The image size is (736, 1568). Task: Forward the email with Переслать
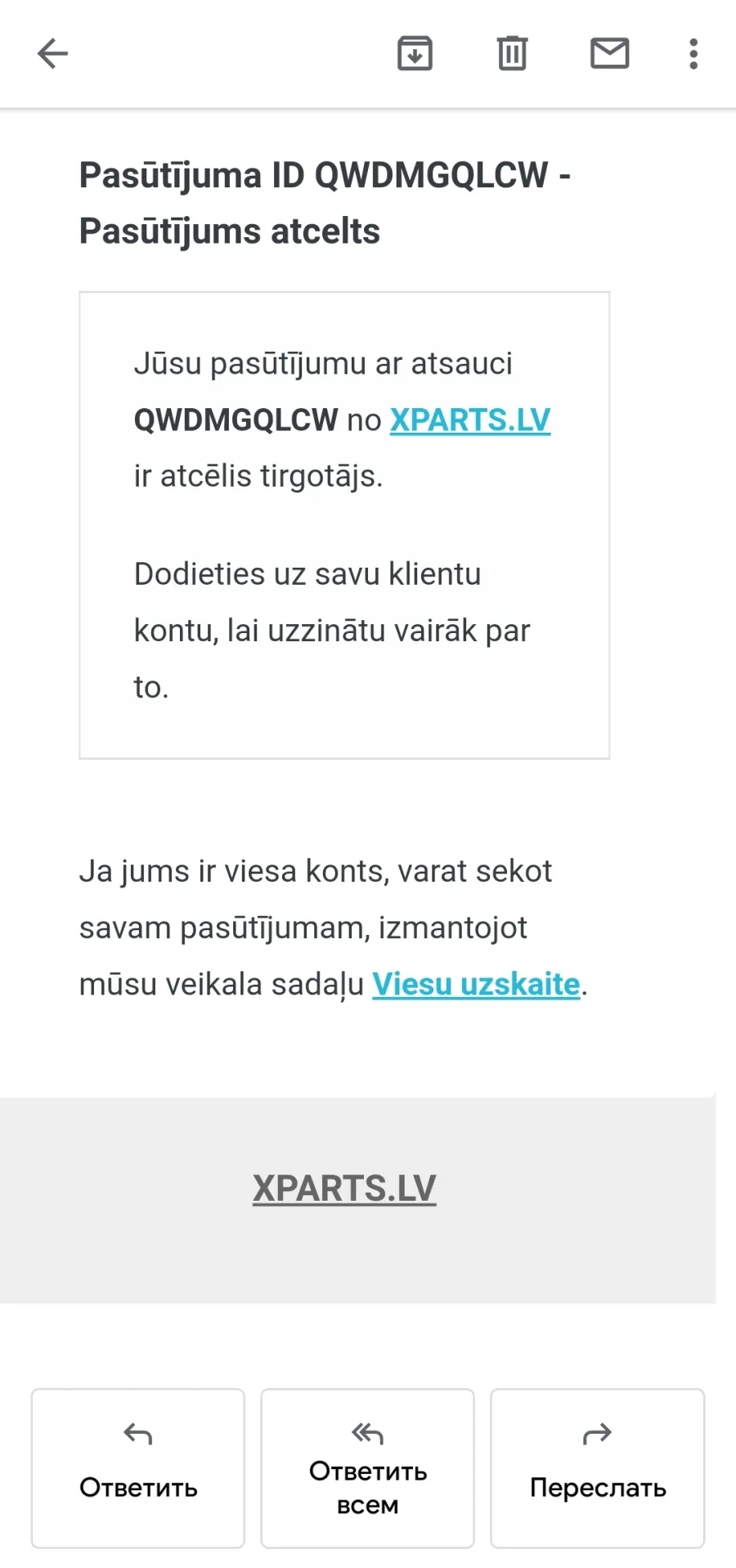pyautogui.click(x=598, y=1468)
